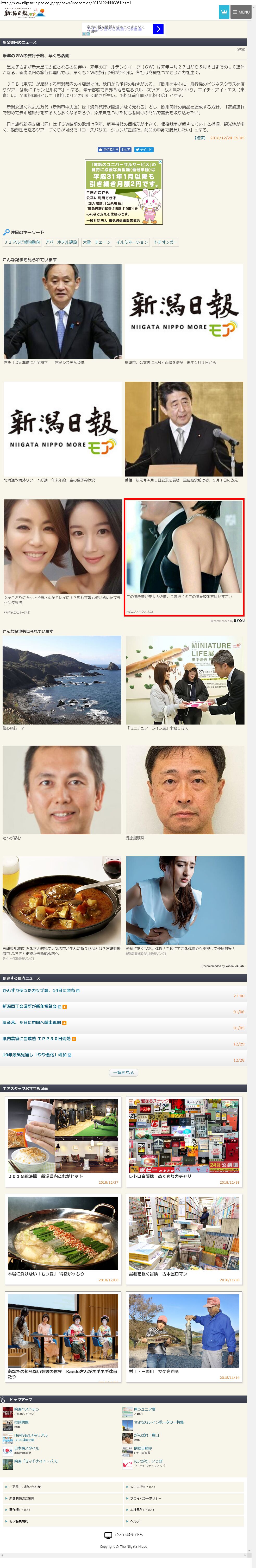Share the article on Twitter
The image size is (256, 1568).
(x=144, y=149)
